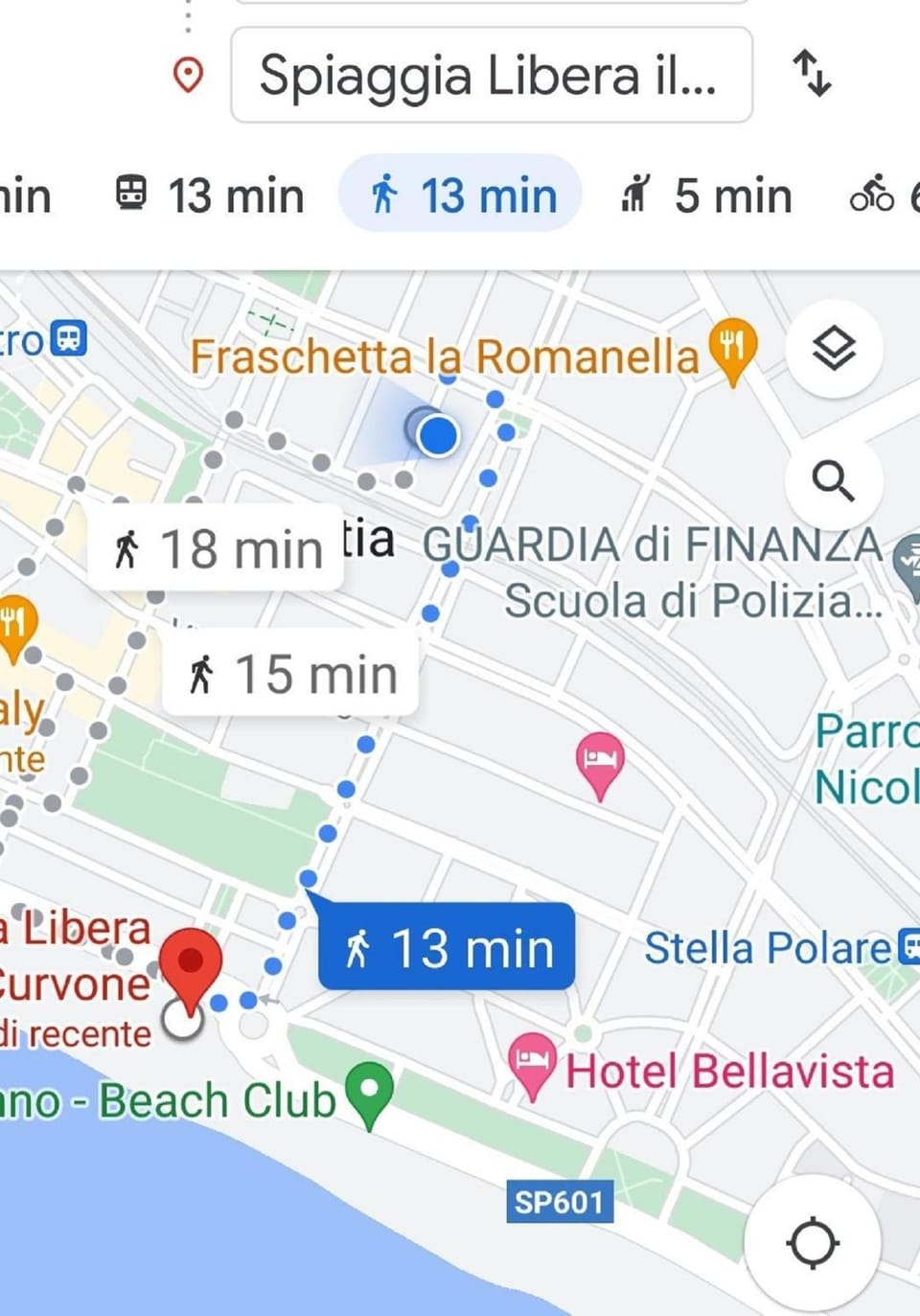Choose the 15 min walking route
920x1316 pixels.
[291, 674]
